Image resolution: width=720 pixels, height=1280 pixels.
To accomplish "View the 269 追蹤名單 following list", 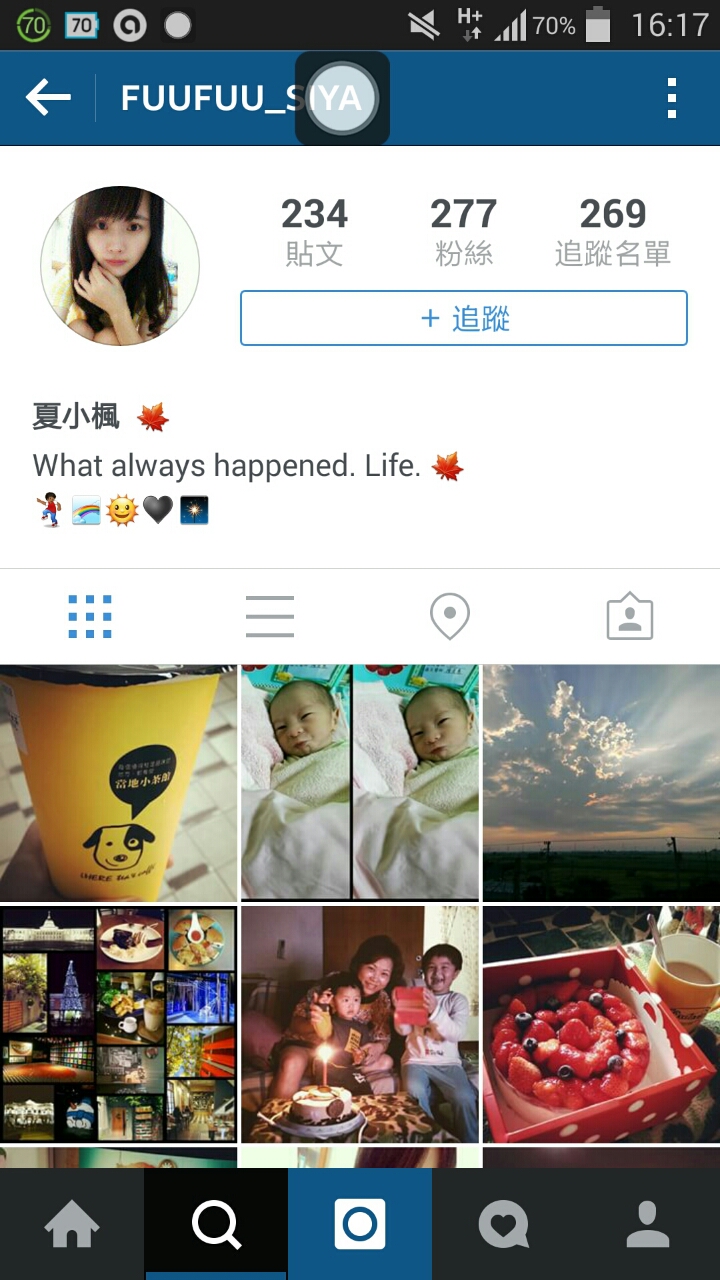I will 612,232.
